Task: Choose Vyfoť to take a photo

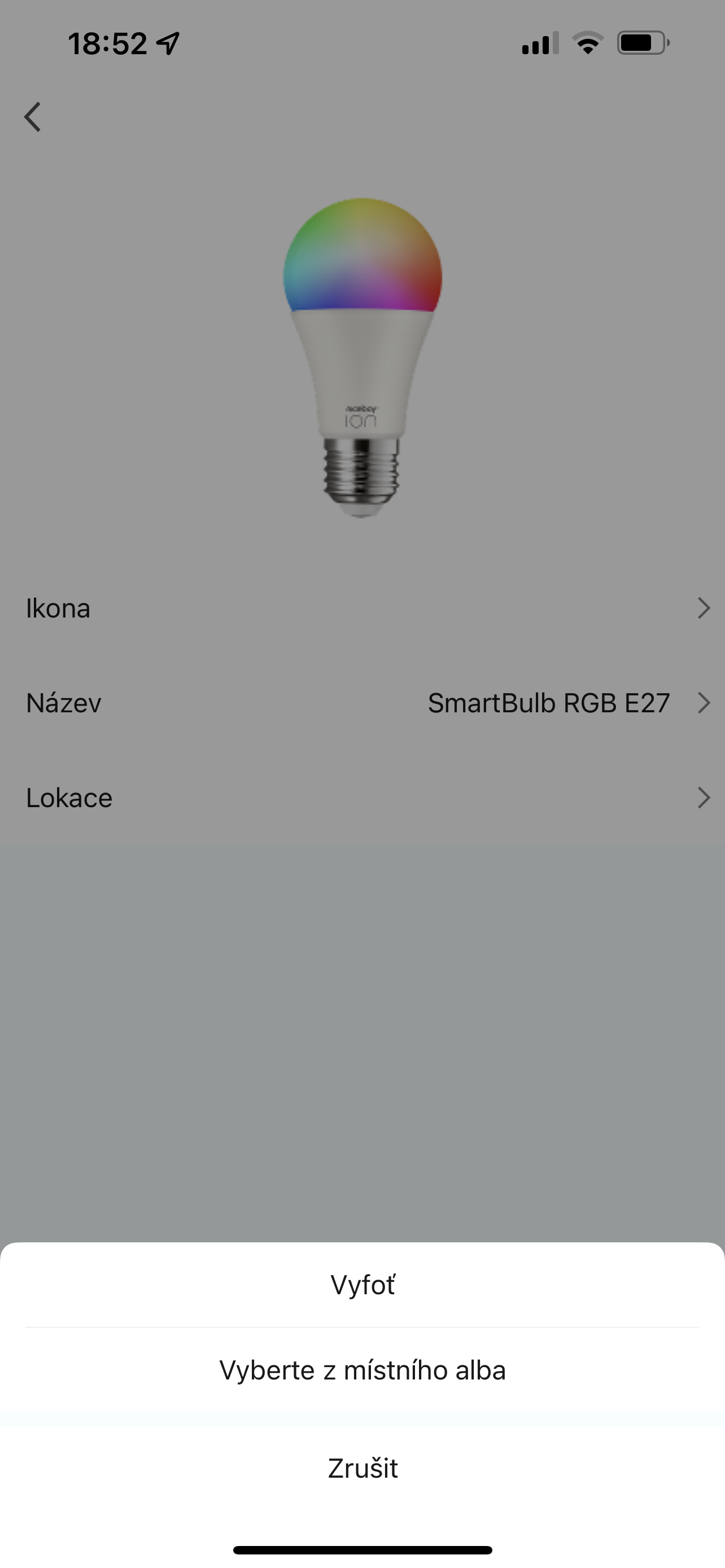Action: [362, 1285]
